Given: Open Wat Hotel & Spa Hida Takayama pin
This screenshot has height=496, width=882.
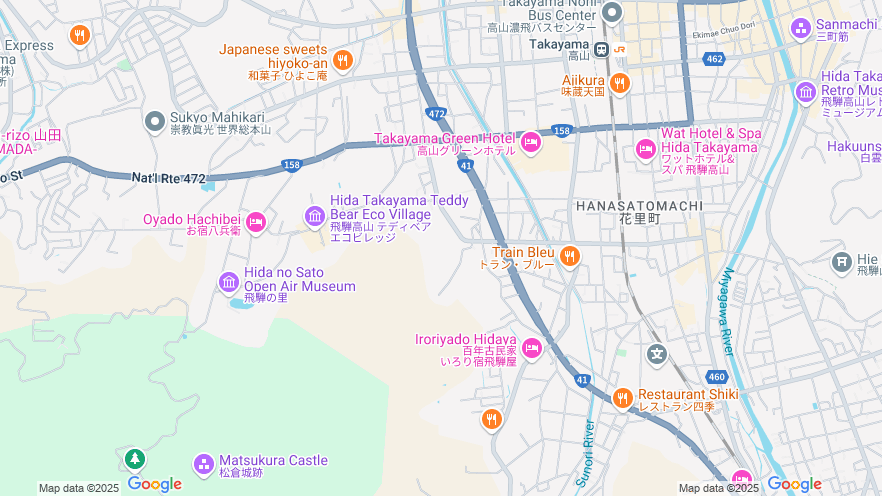Looking at the screenshot, I should [646, 150].
